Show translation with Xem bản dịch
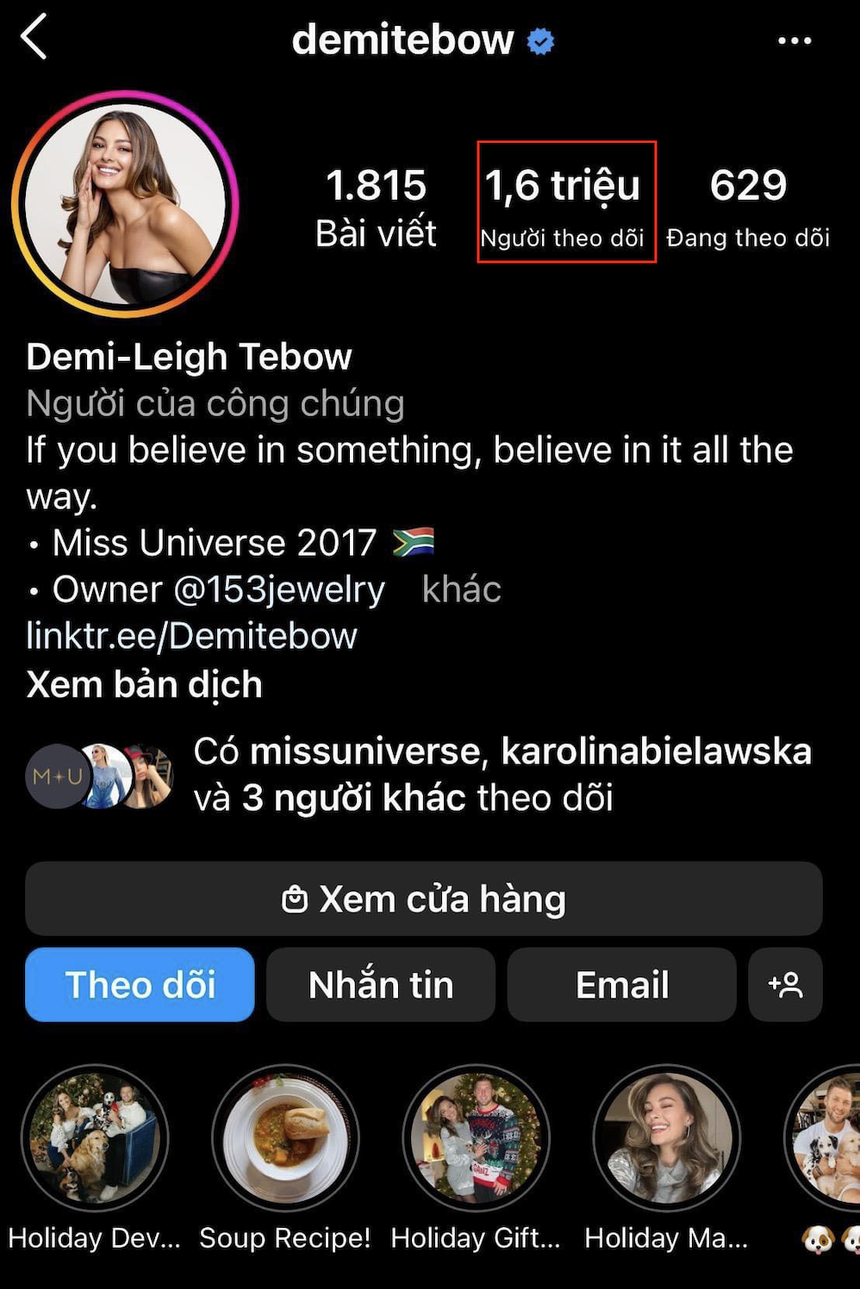The image size is (860, 1289). [x=143, y=684]
